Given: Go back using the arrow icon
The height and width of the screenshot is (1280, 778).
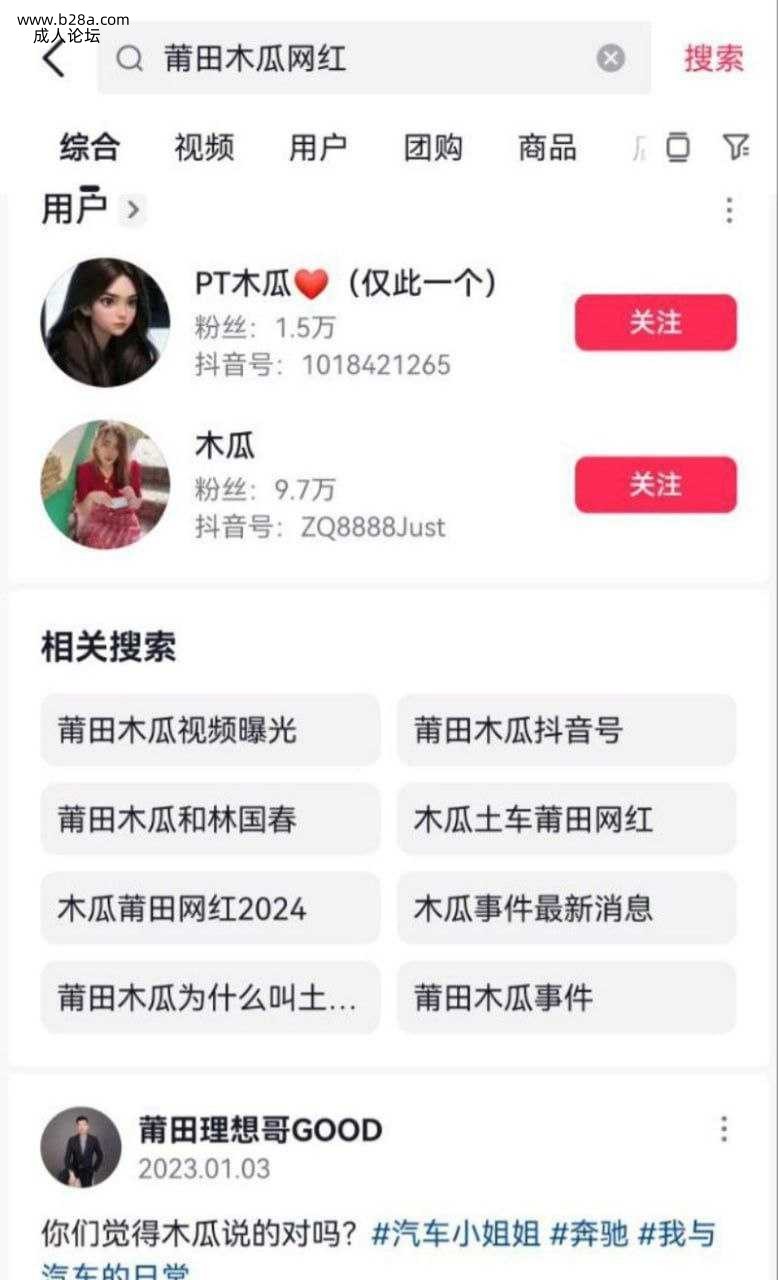Looking at the screenshot, I should [54, 58].
